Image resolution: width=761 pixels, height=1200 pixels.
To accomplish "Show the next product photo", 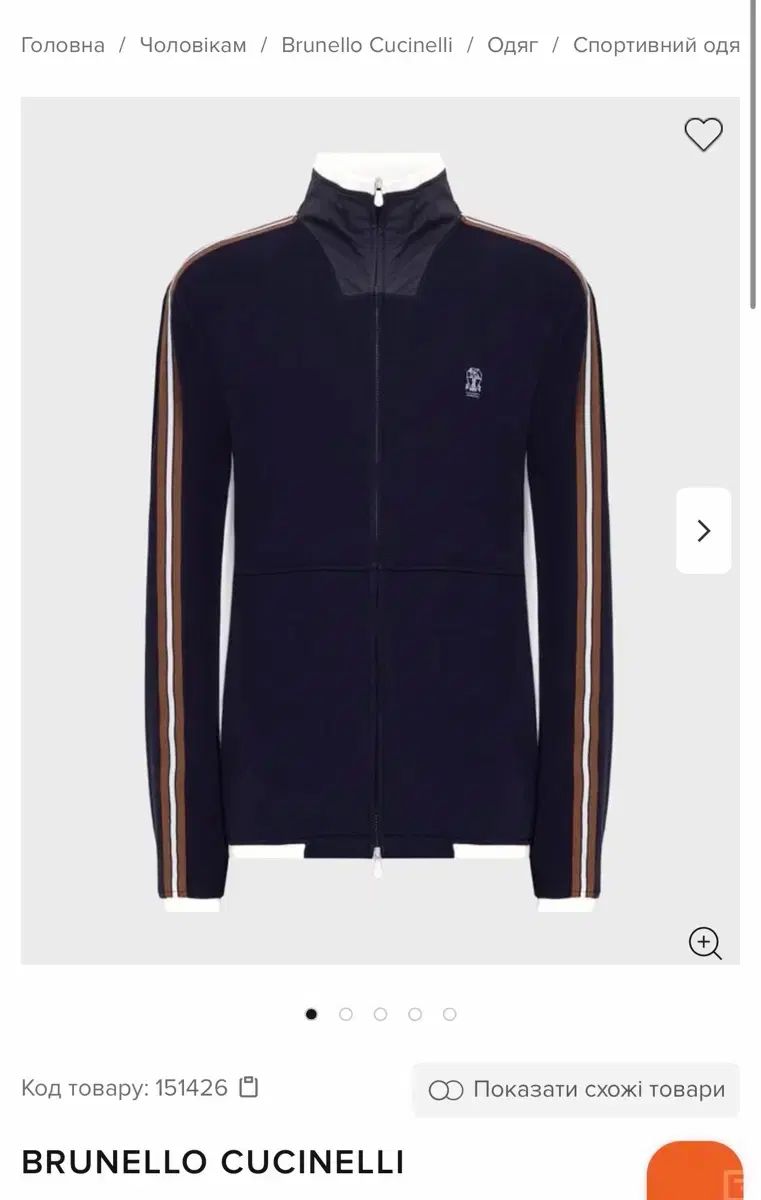I will coord(703,530).
